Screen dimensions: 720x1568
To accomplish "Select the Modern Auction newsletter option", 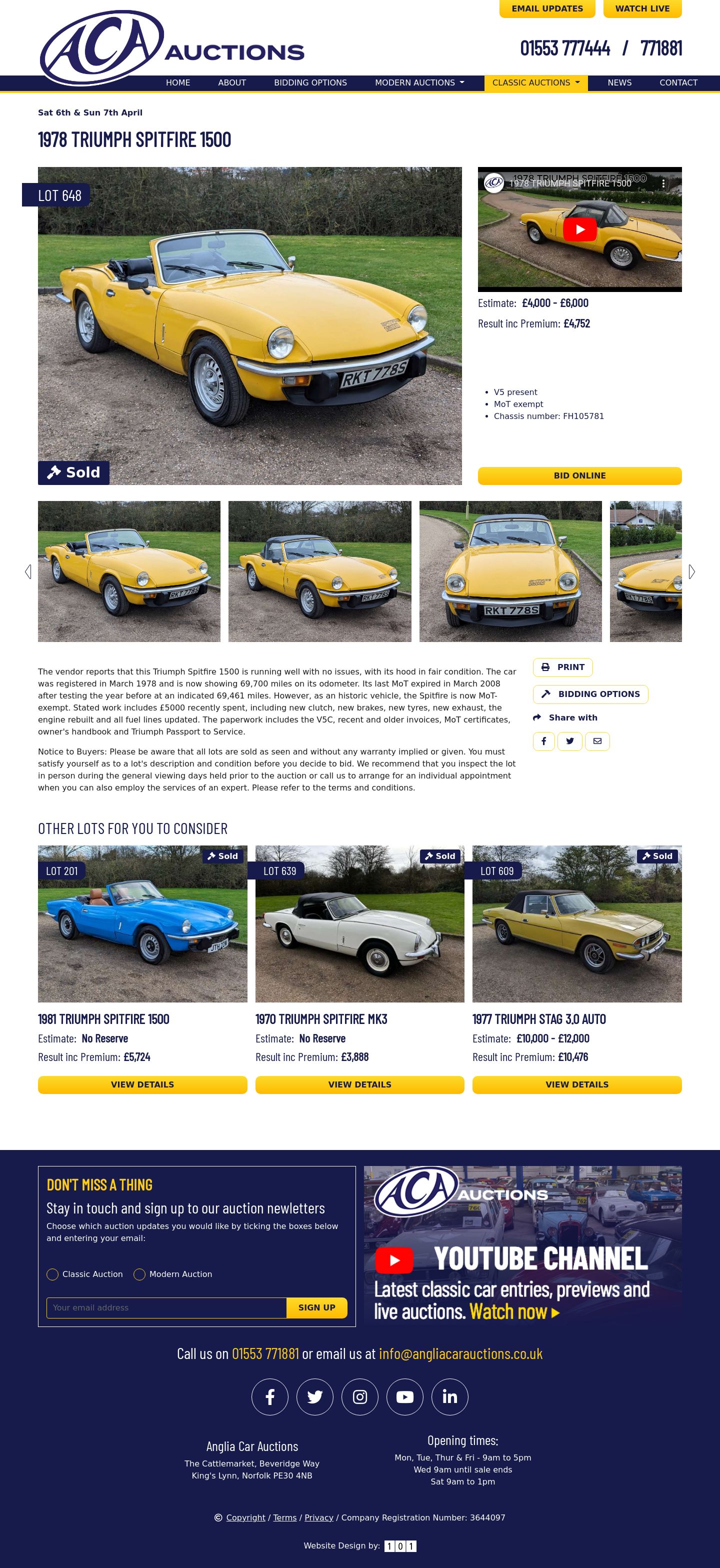I will coord(139,1274).
